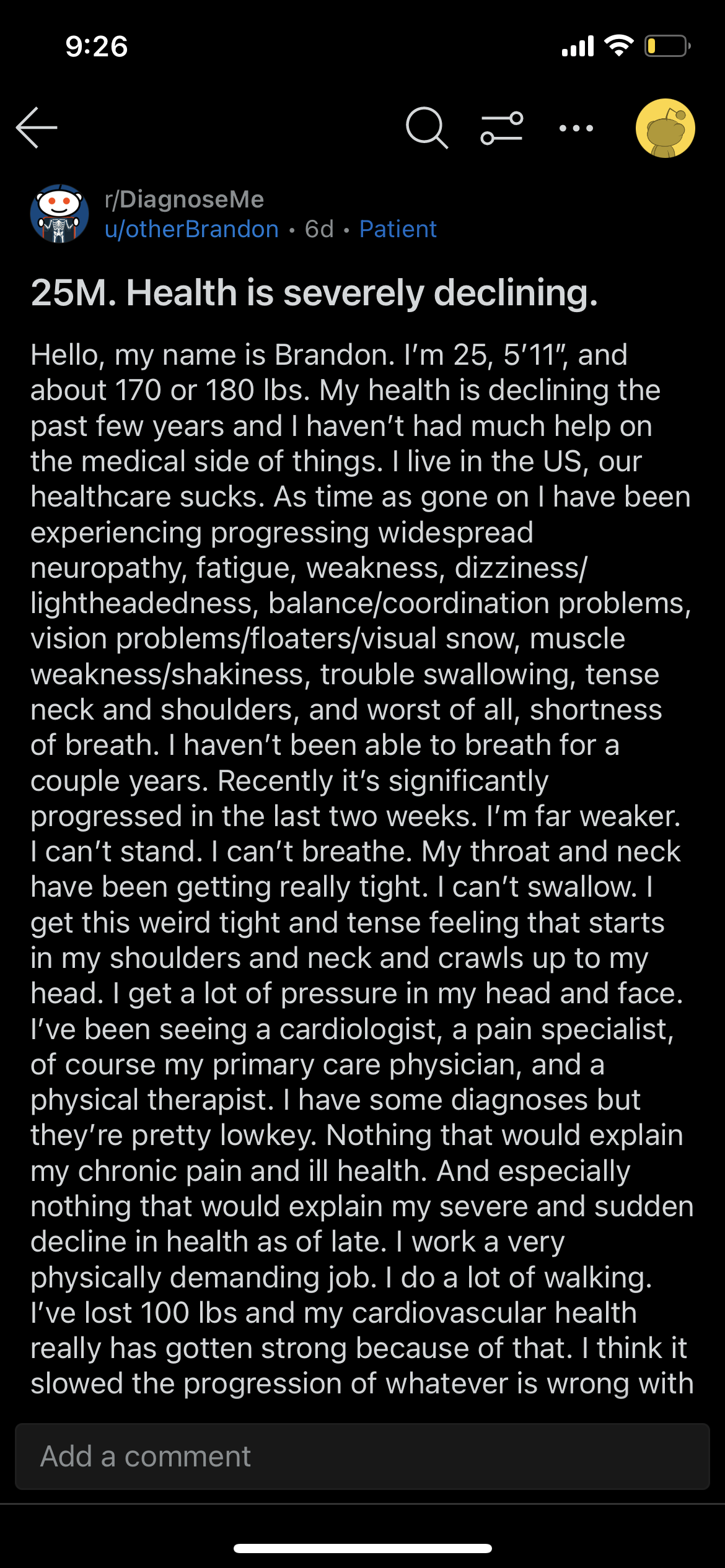725x1568 pixels.
Task: Open comment sort and filter options
Action: click(x=502, y=128)
